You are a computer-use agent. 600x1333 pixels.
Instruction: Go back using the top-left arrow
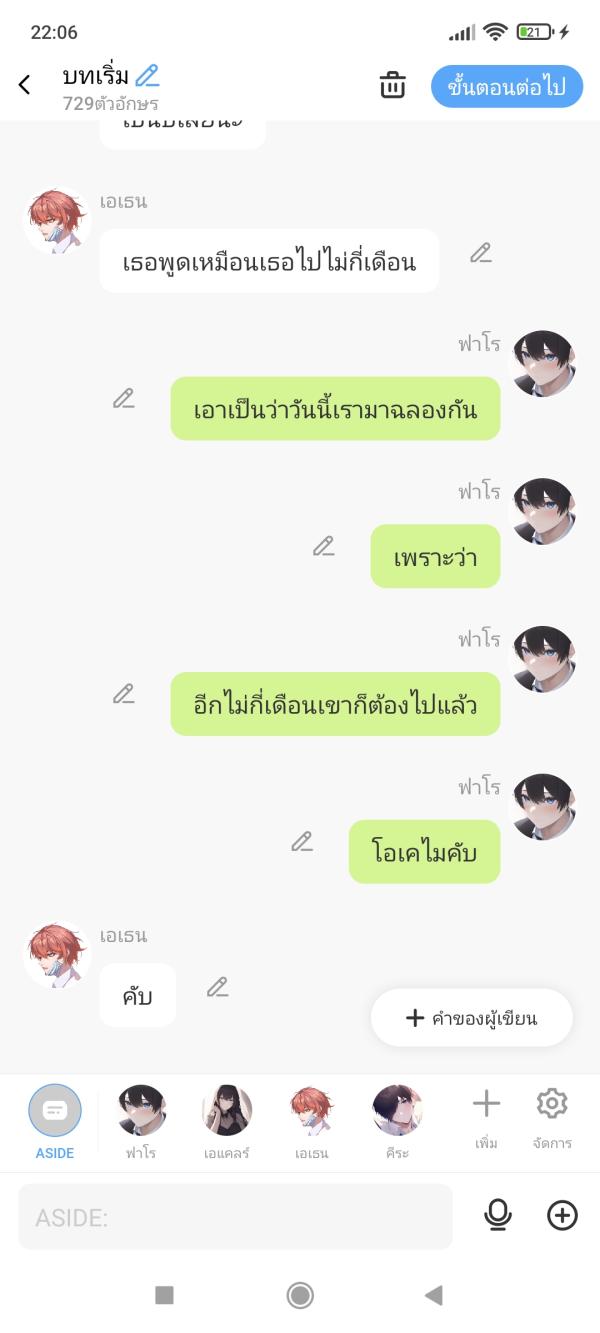(25, 86)
